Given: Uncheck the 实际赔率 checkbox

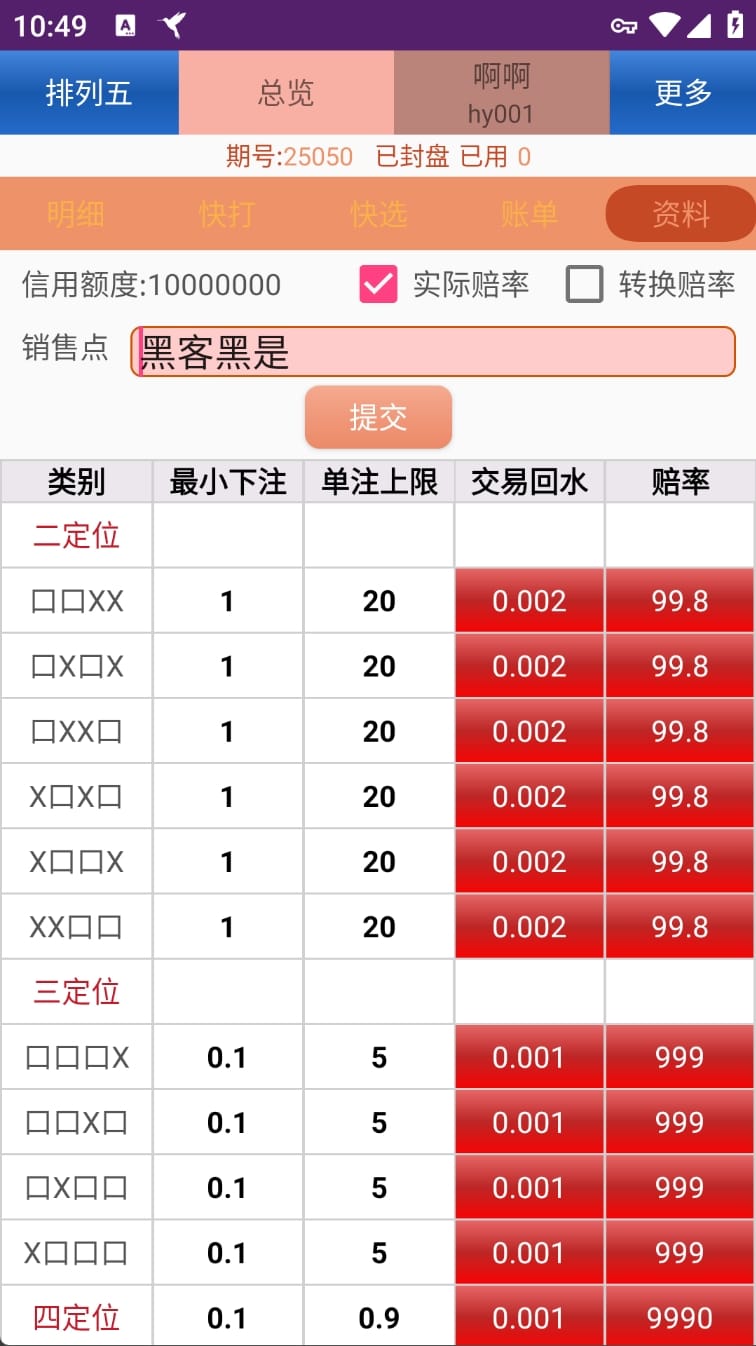Looking at the screenshot, I should click(x=379, y=285).
